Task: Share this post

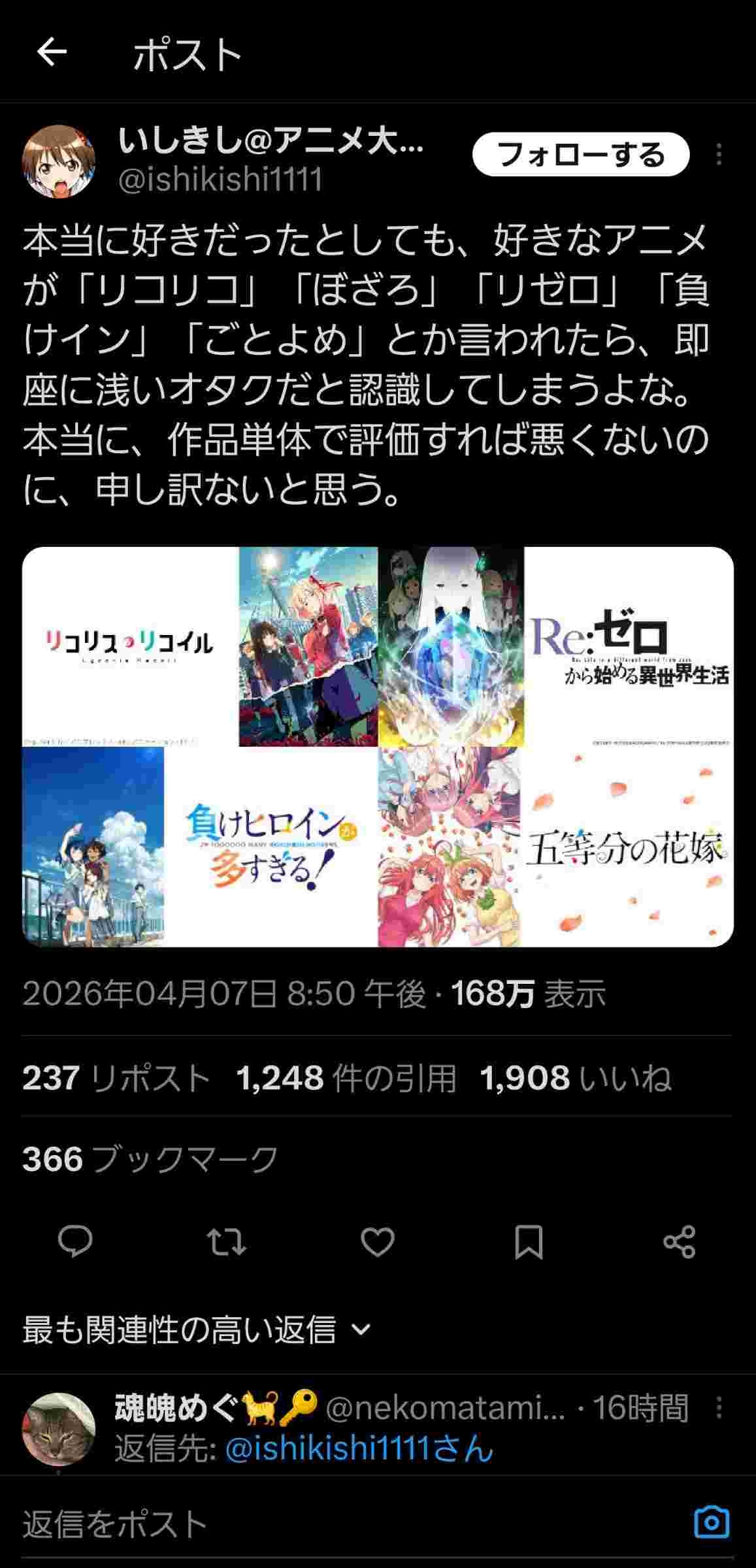Action: click(680, 1241)
